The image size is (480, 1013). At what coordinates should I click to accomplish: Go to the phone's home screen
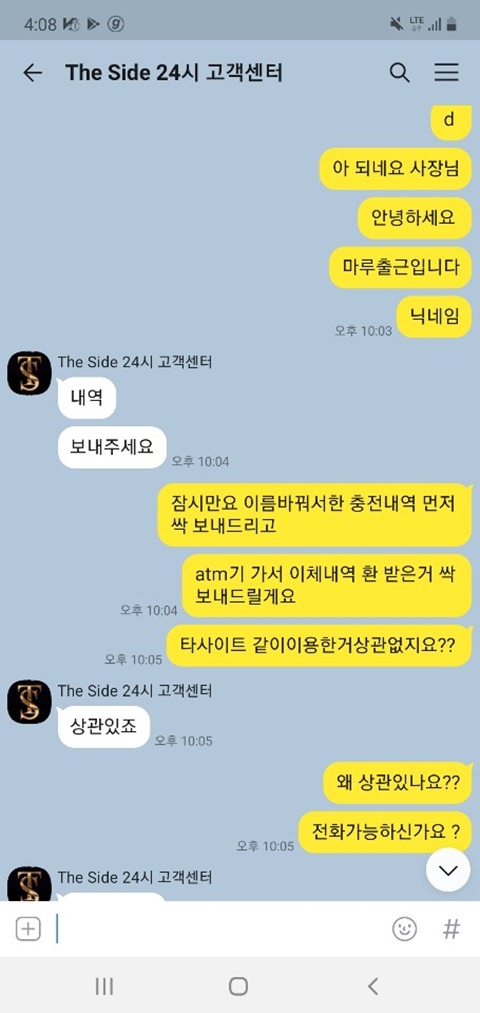238,986
